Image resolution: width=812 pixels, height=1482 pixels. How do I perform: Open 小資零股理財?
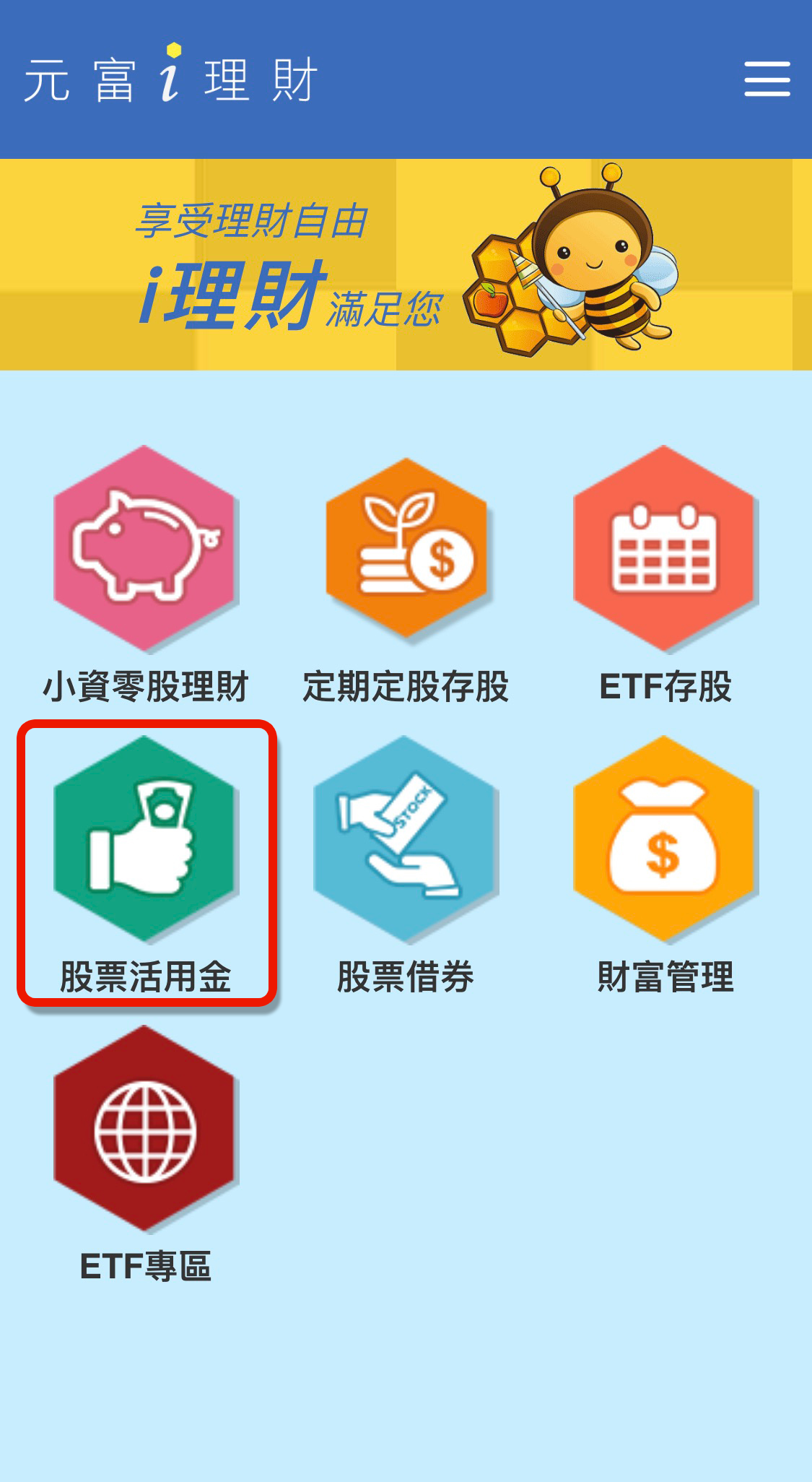click(145, 576)
